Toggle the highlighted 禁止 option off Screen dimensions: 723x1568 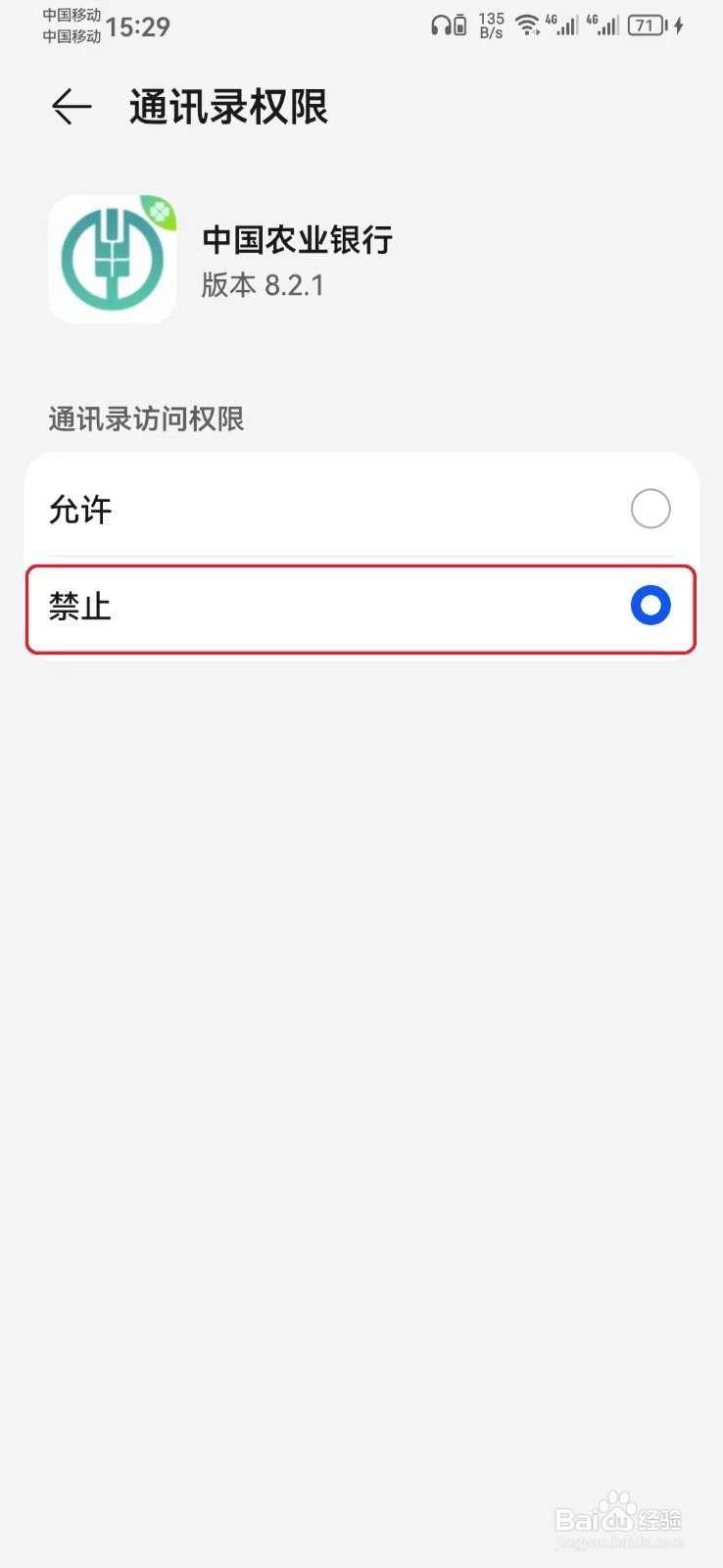point(650,607)
